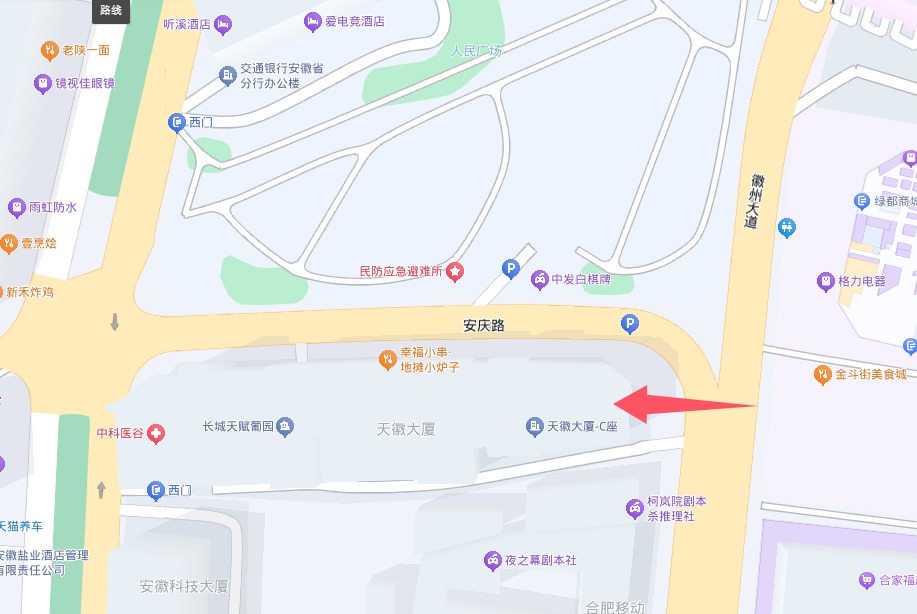
Task: Tap the 中发白棋牌 marker
Action: coord(539,280)
